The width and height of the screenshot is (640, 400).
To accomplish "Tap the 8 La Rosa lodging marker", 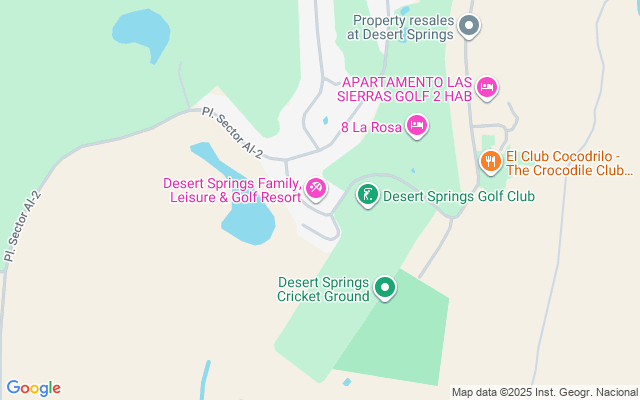I will pyautogui.click(x=417, y=126).
